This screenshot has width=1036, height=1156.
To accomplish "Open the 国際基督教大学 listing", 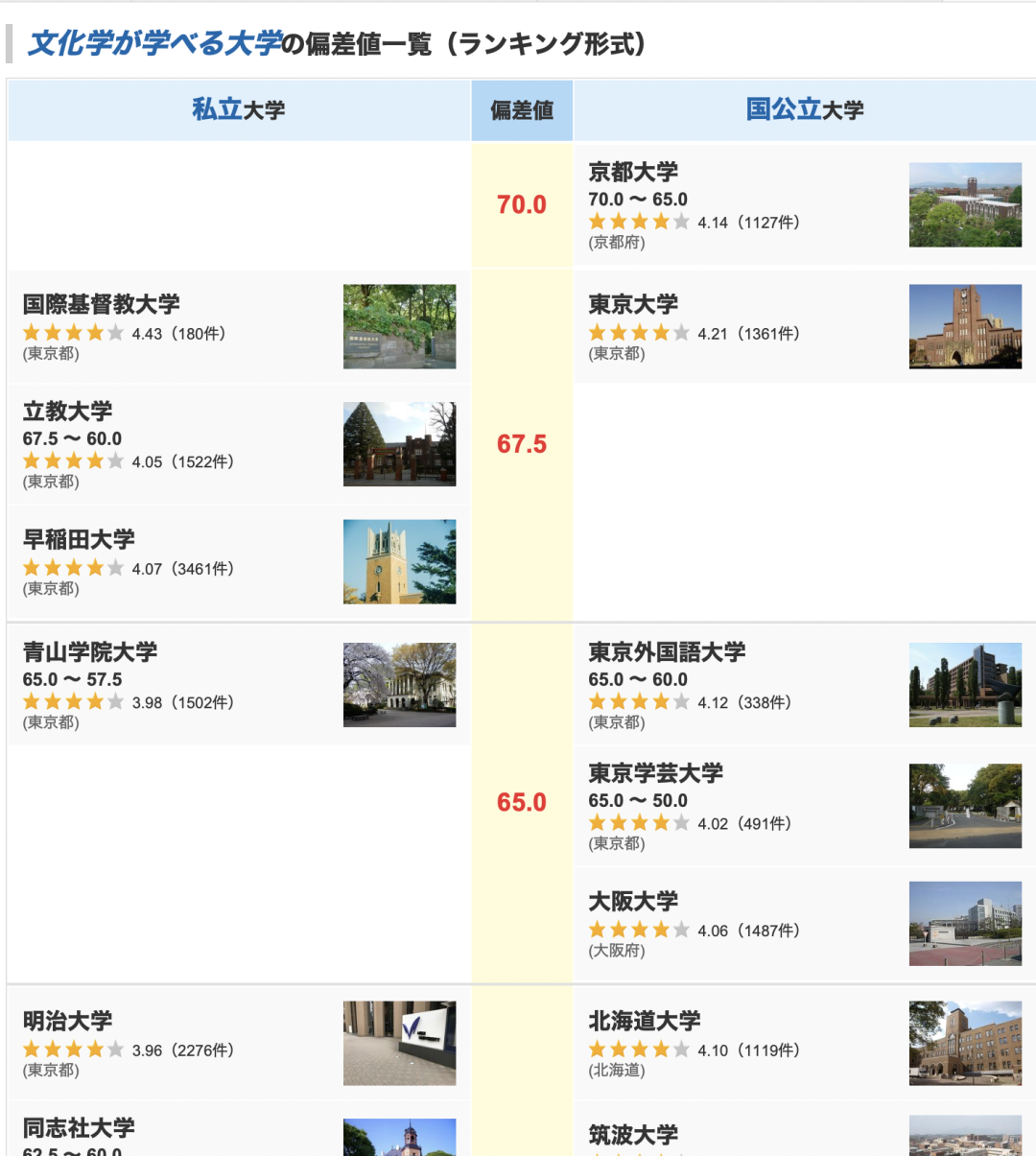I will pyautogui.click(x=102, y=305).
